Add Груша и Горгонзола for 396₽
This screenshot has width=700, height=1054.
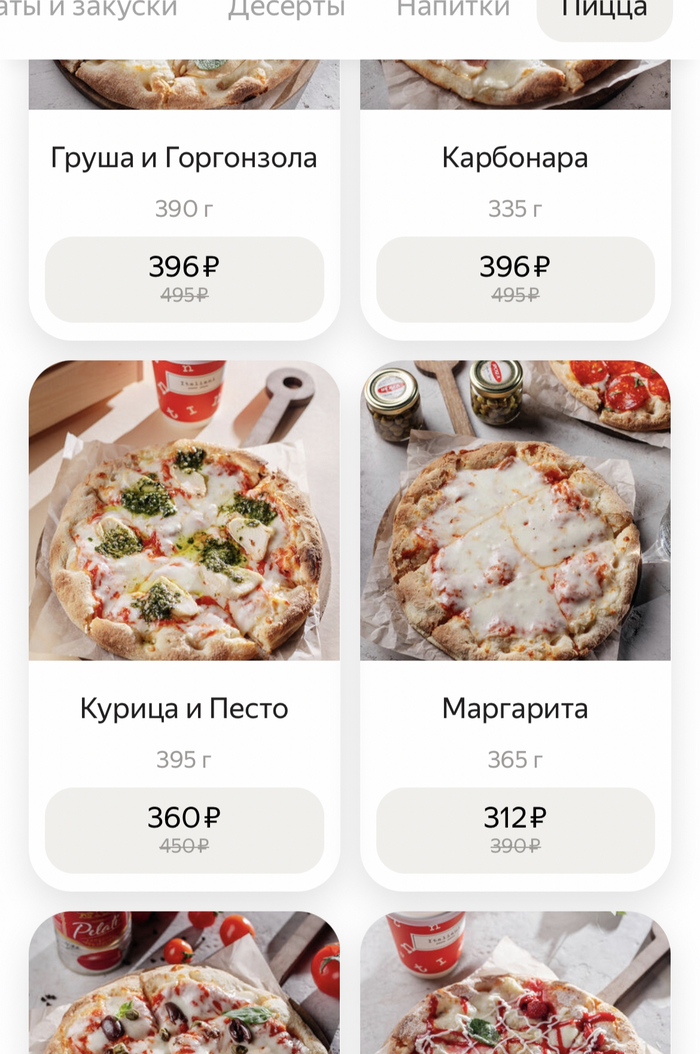[x=184, y=279]
